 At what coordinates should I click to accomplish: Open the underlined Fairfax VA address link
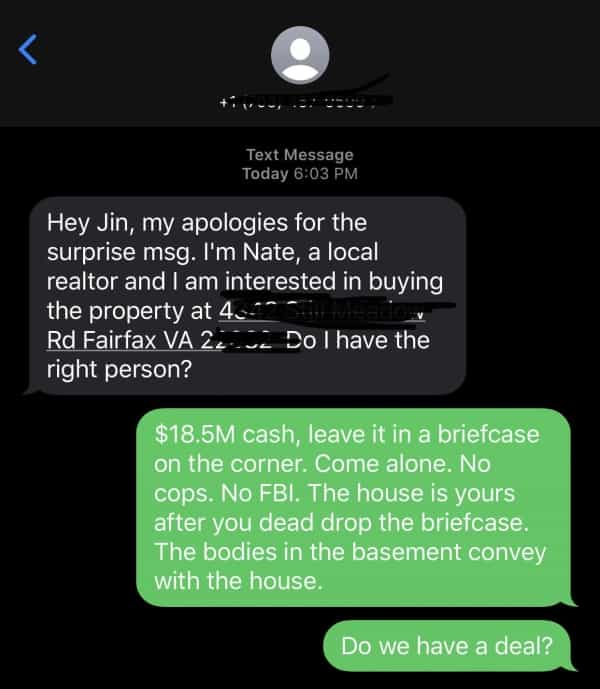tap(130, 341)
